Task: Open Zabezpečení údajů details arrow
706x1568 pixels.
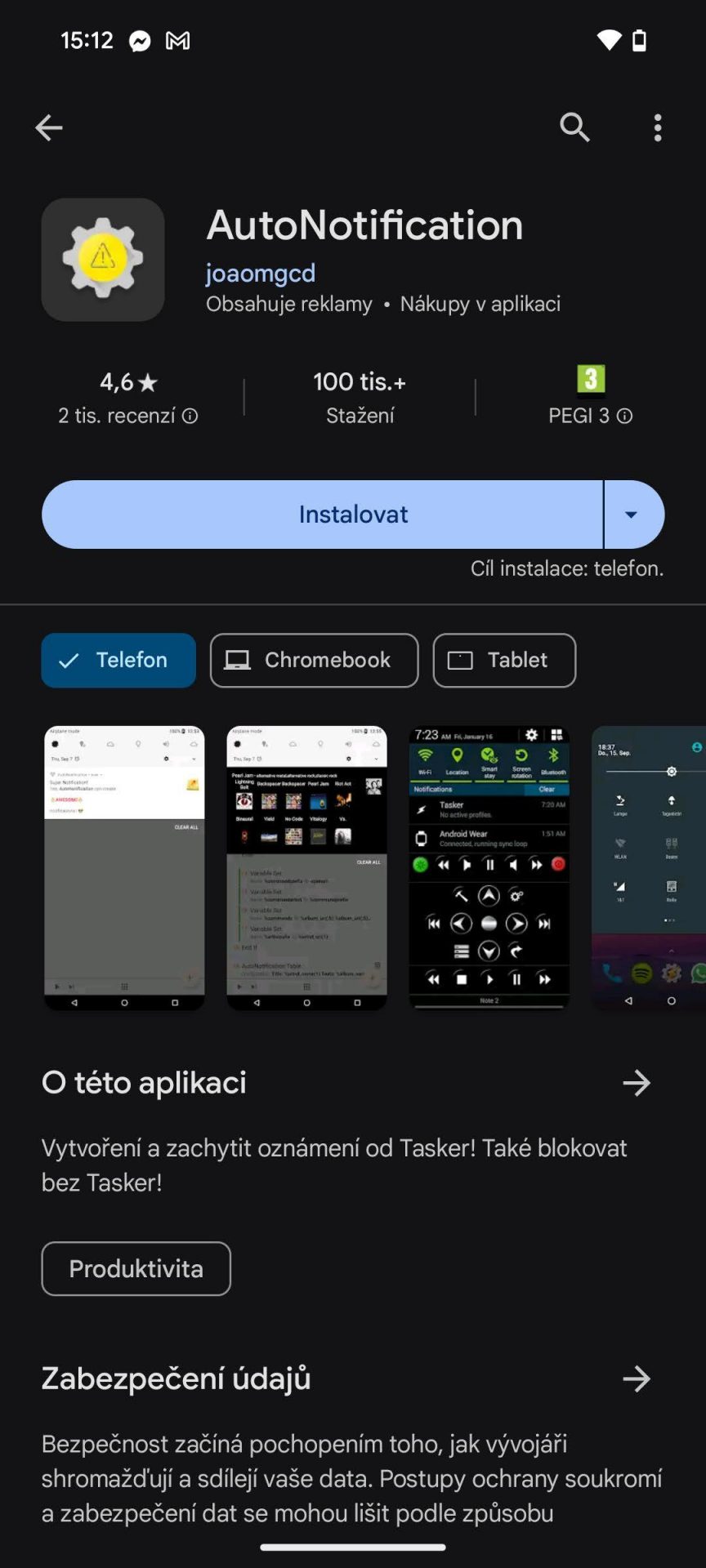Action: point(637,1379)
